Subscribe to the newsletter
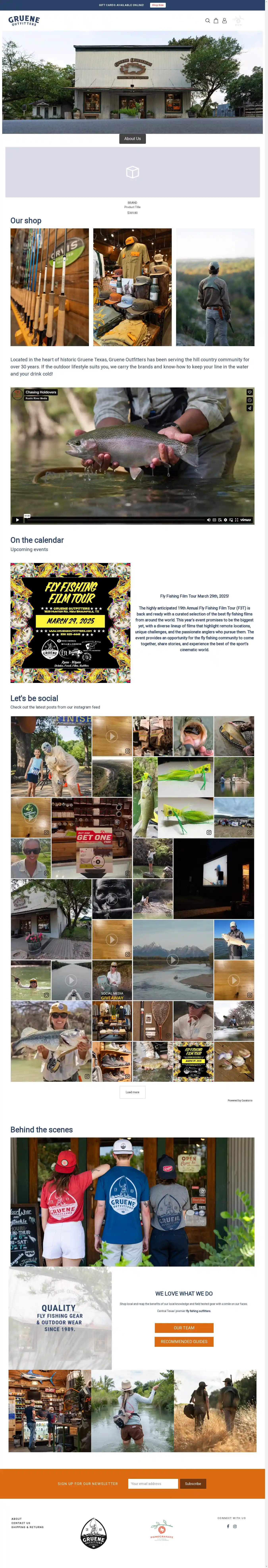This screenshot has width=268, height=1568. pyautogui.click(x=193, y=1483)
